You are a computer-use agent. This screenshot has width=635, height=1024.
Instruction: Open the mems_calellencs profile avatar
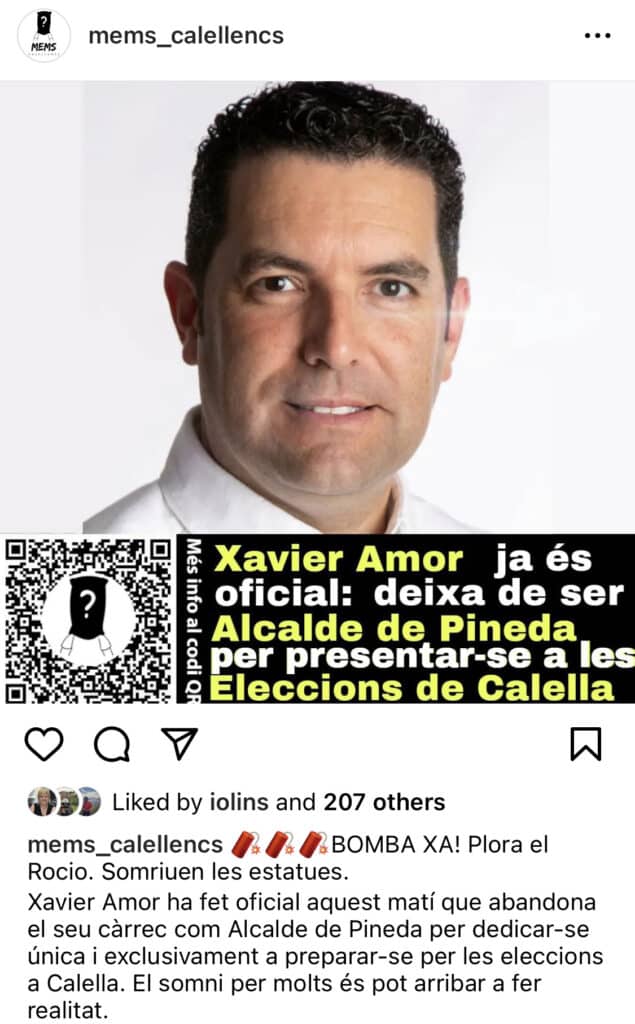pyautogui.click(x=44, y=36)
